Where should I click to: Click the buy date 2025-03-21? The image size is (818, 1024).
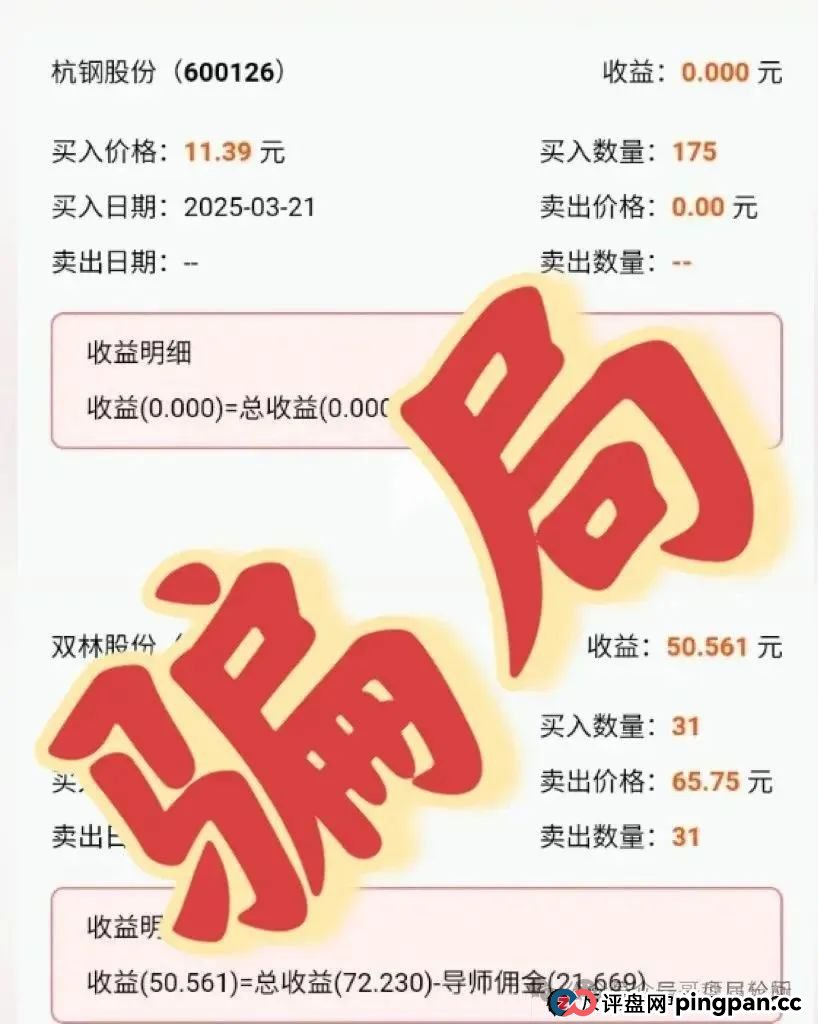250,205
